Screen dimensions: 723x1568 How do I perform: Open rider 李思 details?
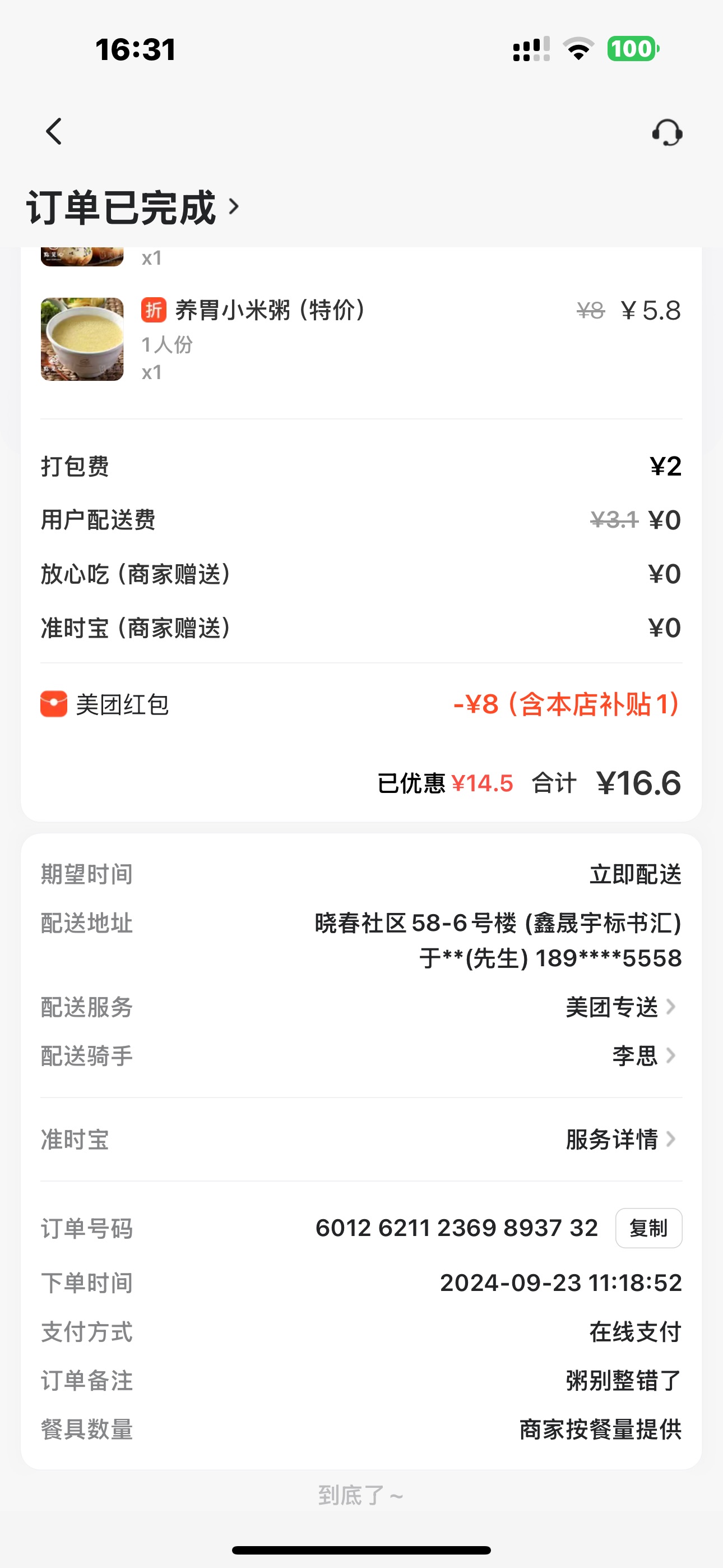pyautogui.click(x=643, y=1056)
